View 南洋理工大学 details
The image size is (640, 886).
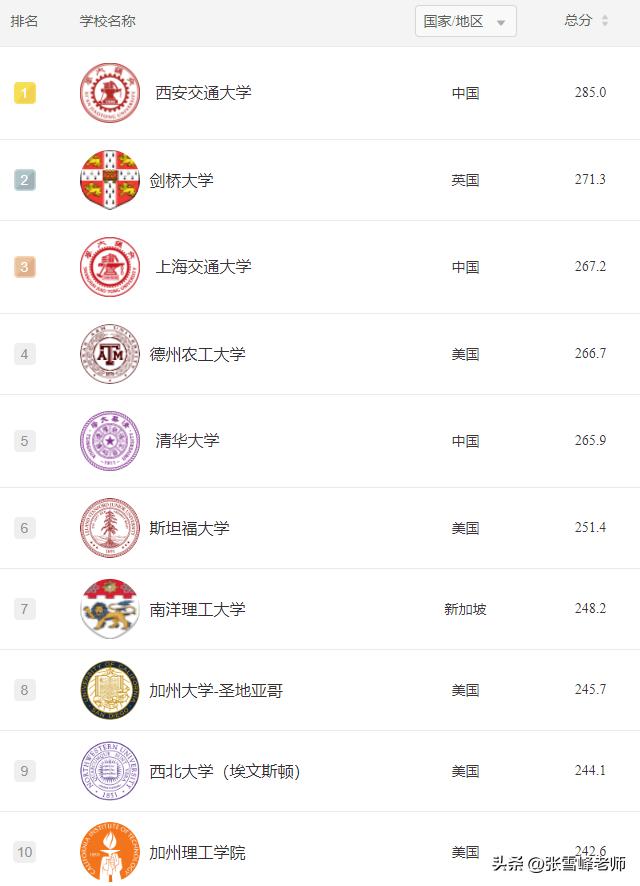[197, 609]
